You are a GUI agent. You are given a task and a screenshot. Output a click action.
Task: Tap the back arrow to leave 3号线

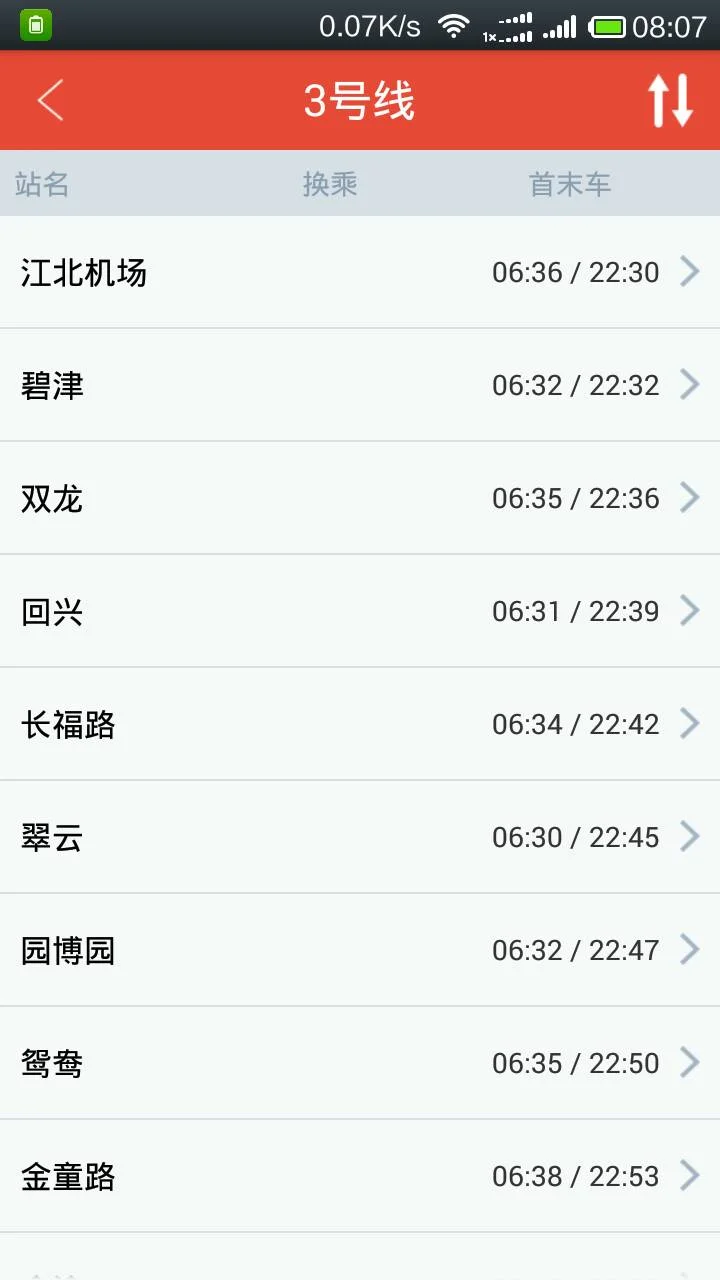50,100
